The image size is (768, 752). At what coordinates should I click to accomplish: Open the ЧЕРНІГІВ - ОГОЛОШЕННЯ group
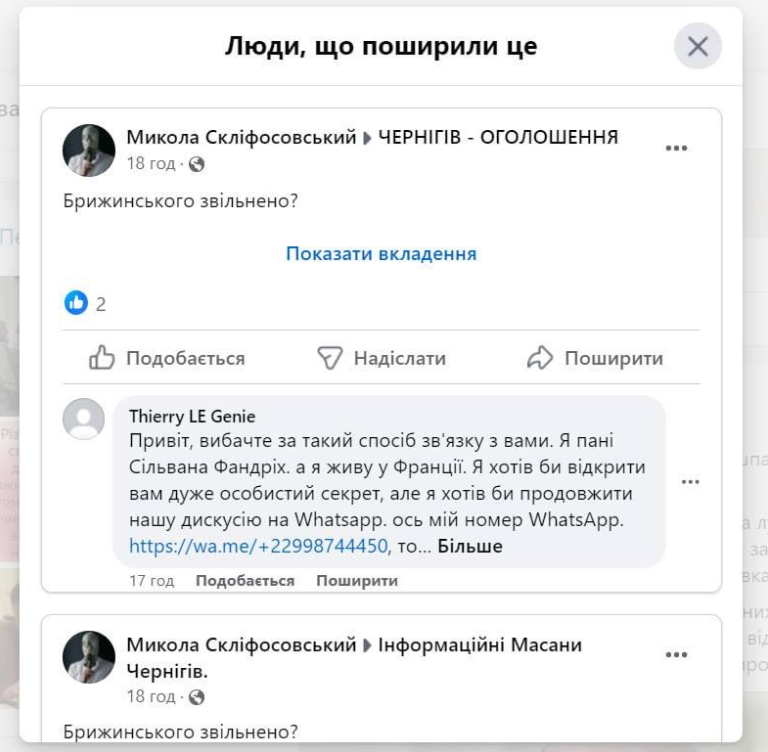497,137
